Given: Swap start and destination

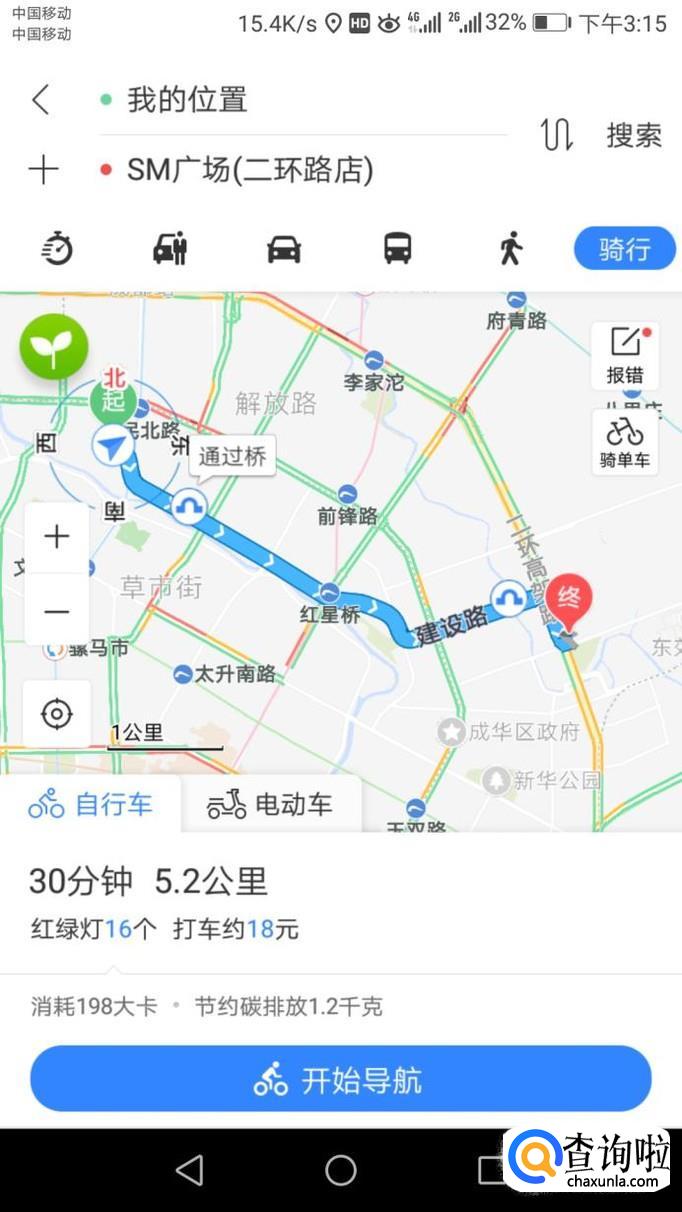Looking at the screenshot, I should point(557,134).
